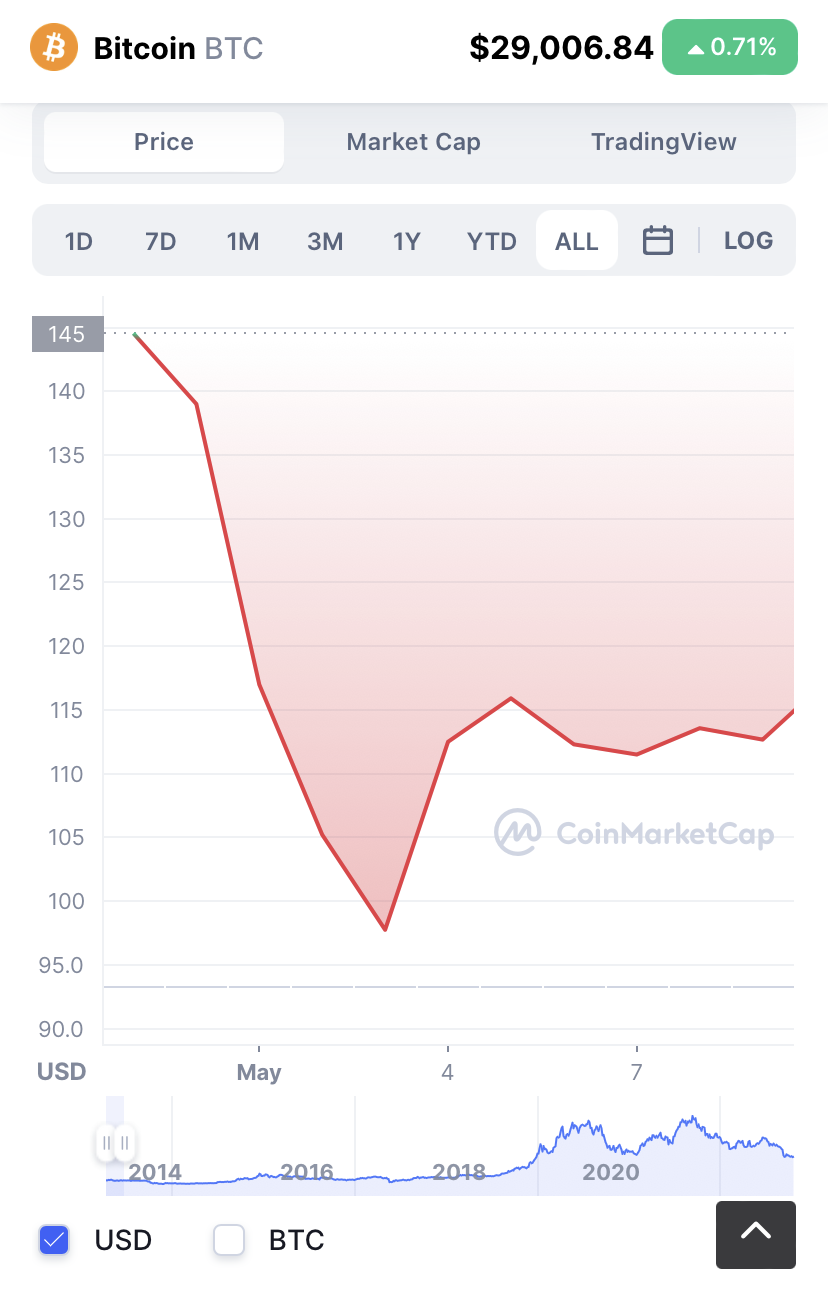Uncheck the USD checkbox
Image resolution: width=828 pixels, height=1291 pixels.
54,1240
